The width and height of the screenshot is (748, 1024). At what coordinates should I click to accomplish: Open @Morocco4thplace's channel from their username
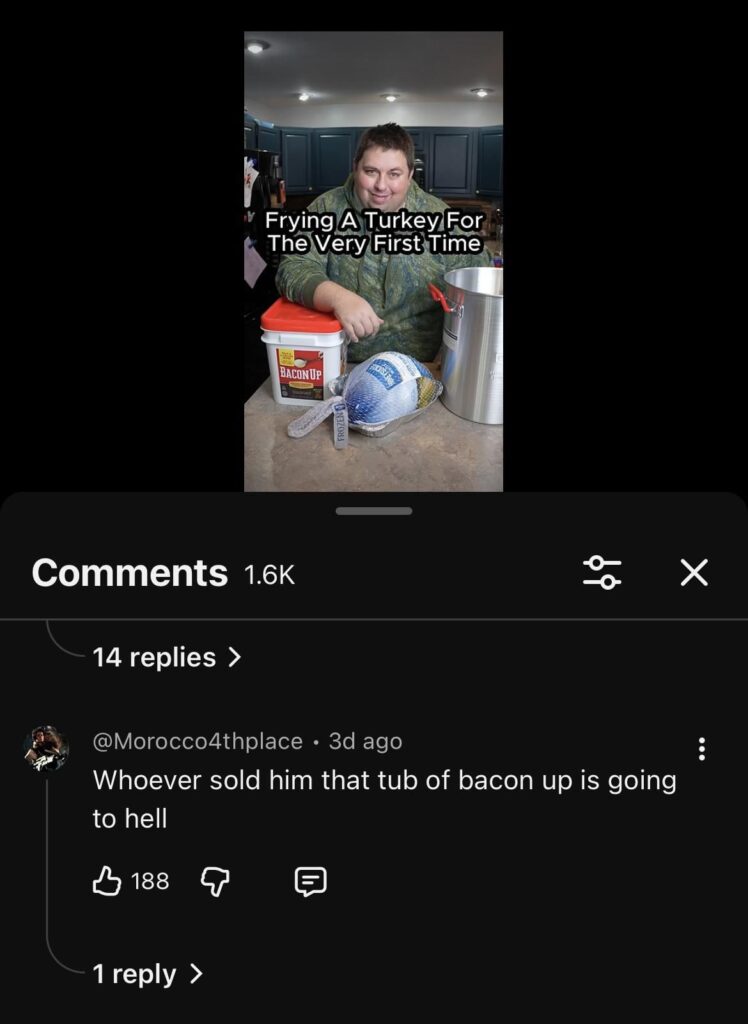[198, 740]
